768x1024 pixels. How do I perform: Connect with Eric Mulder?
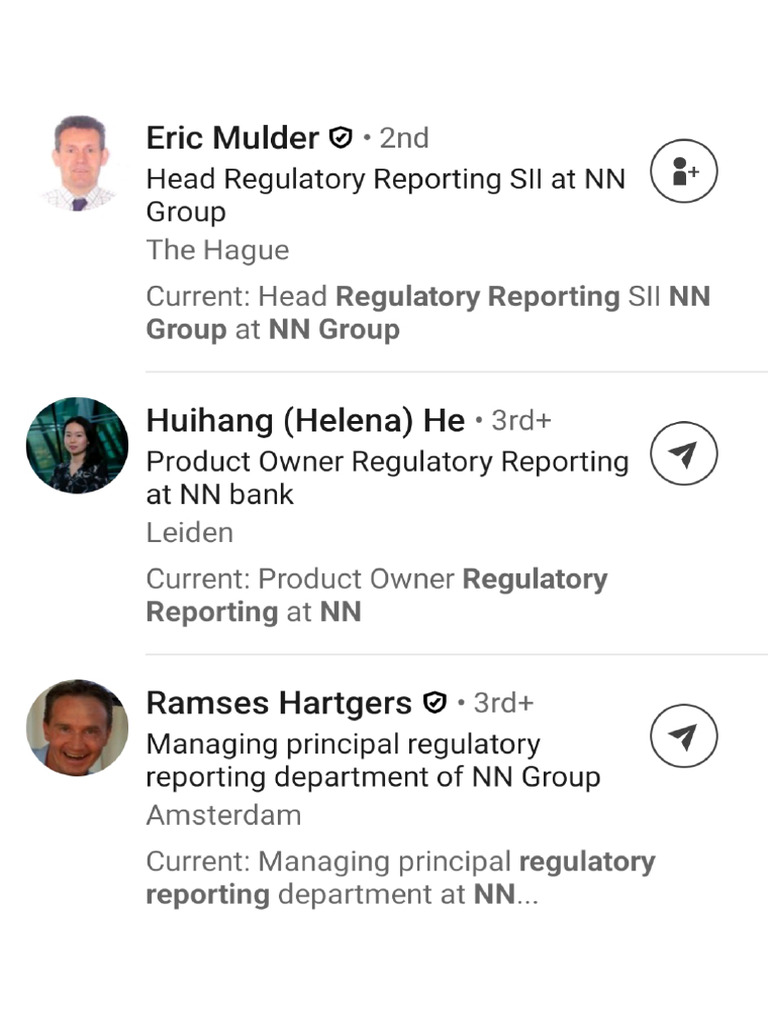click(684, 172)
